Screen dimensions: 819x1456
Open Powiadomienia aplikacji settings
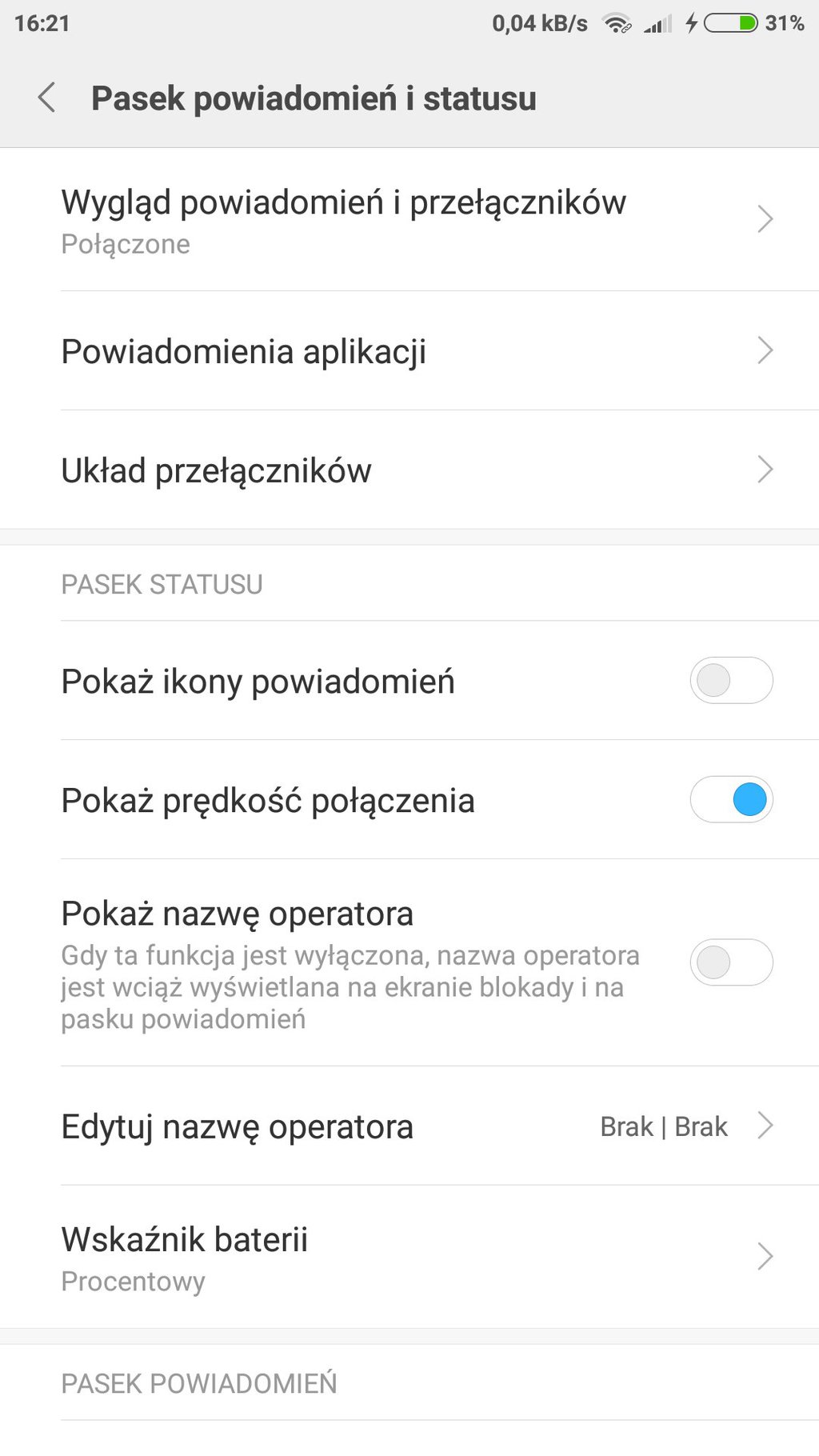click(409, 351)
